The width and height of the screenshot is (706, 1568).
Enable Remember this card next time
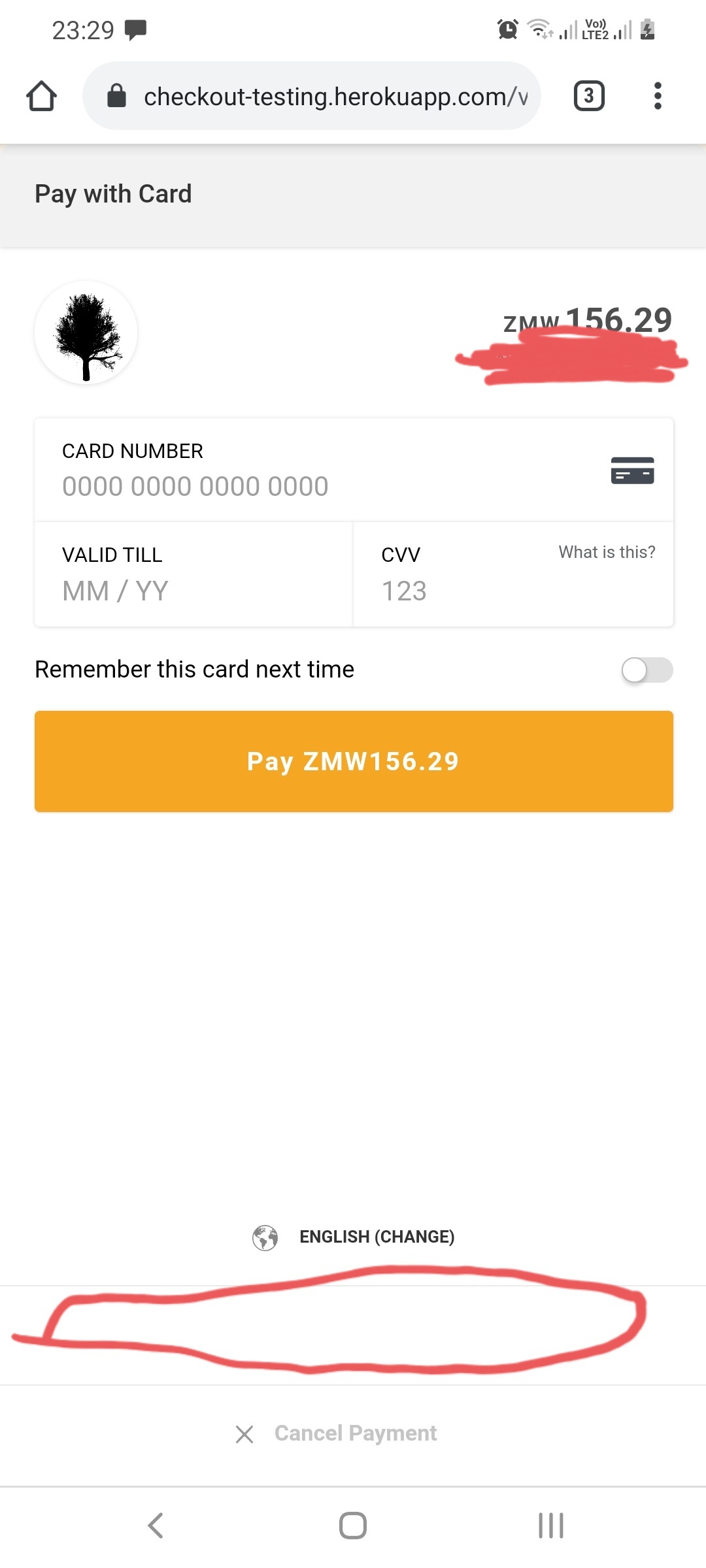[x=647, y=670]
